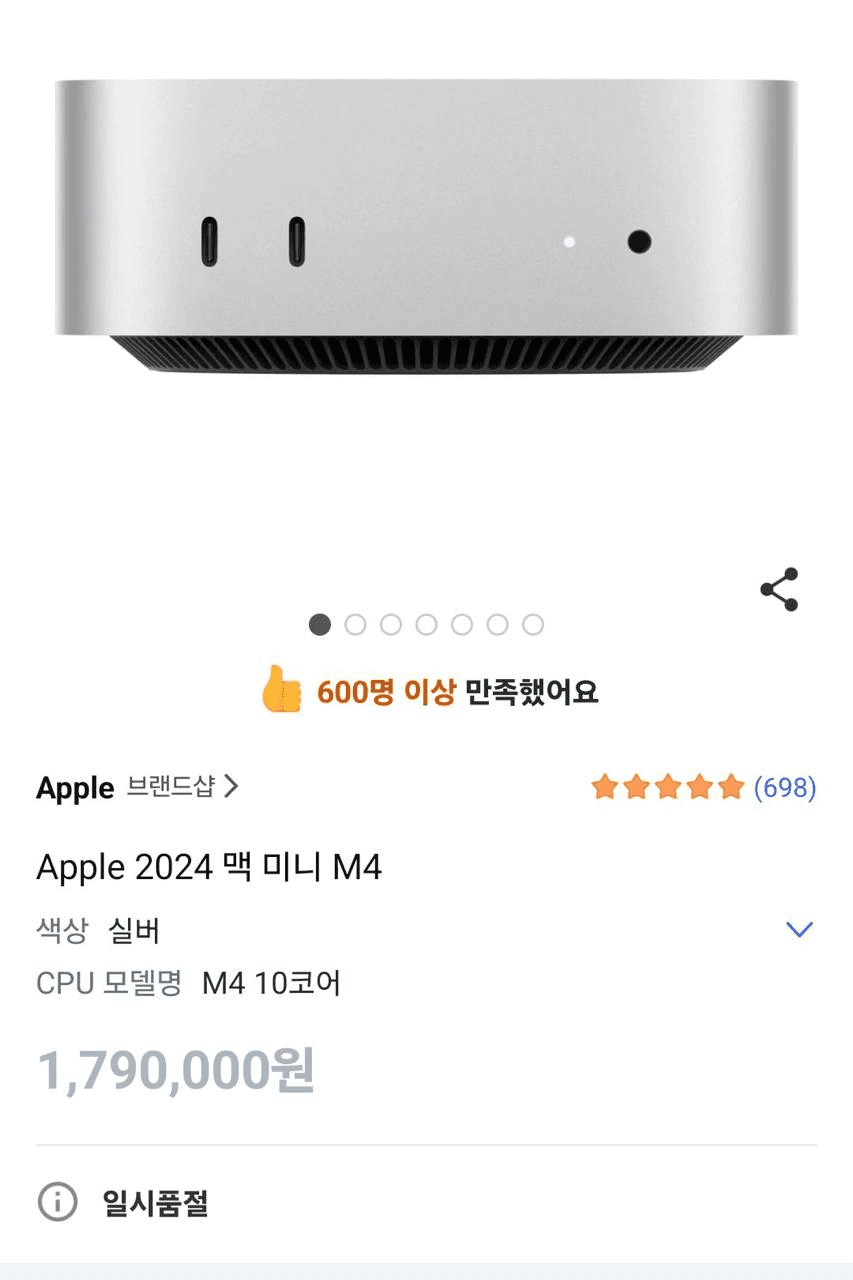This screenshot has width=853, height=1280.
Task: Jump to the second product image dot
Action: point(355,625)
